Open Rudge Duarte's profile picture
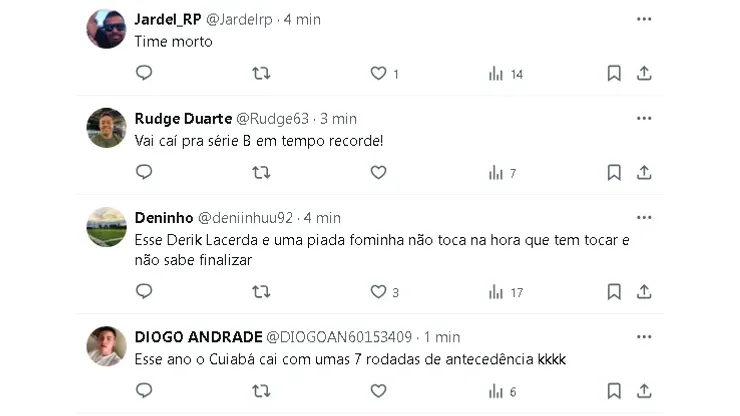 (x=106, y=128)
